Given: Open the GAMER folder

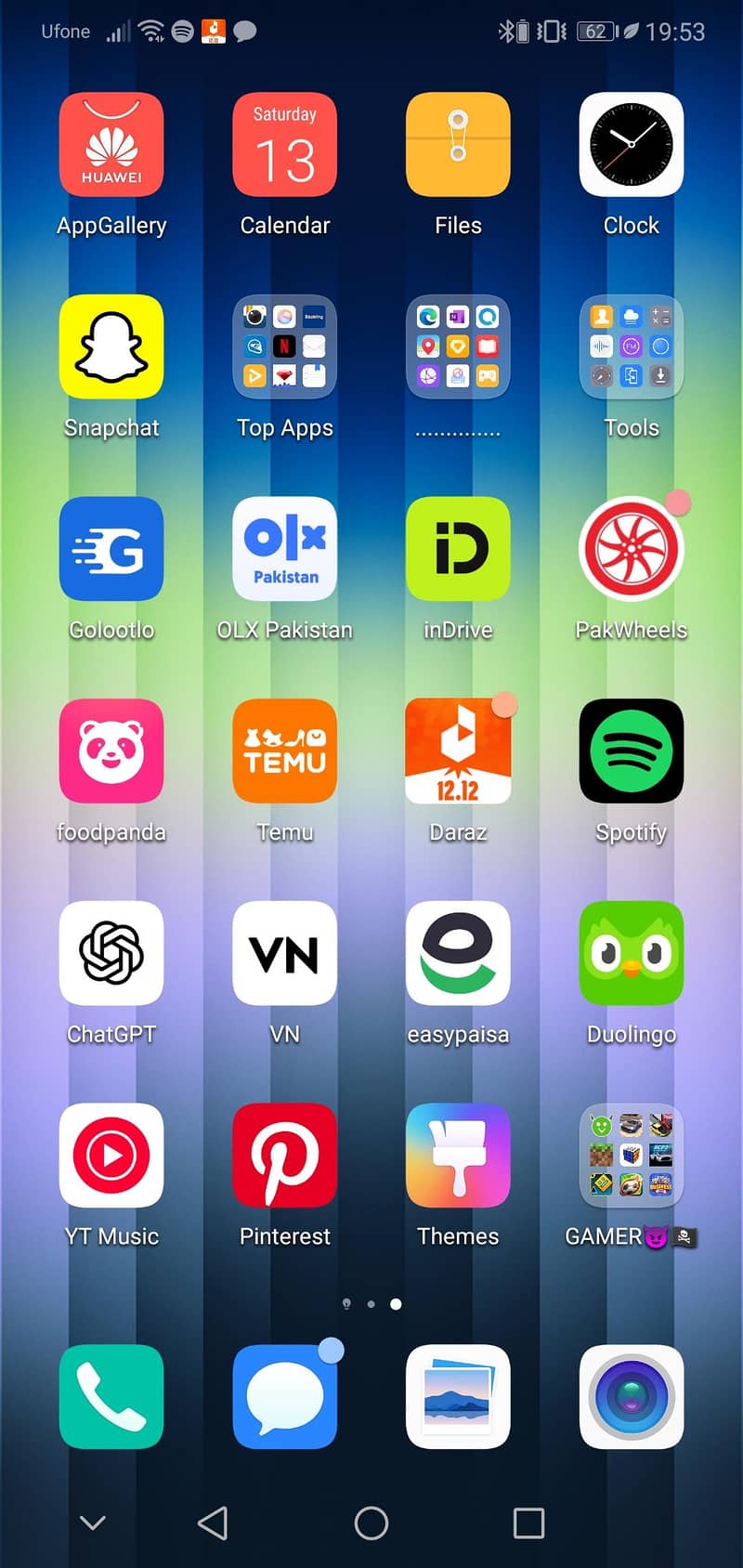Looking at the screenshot, I should (x=631, y=1155).
